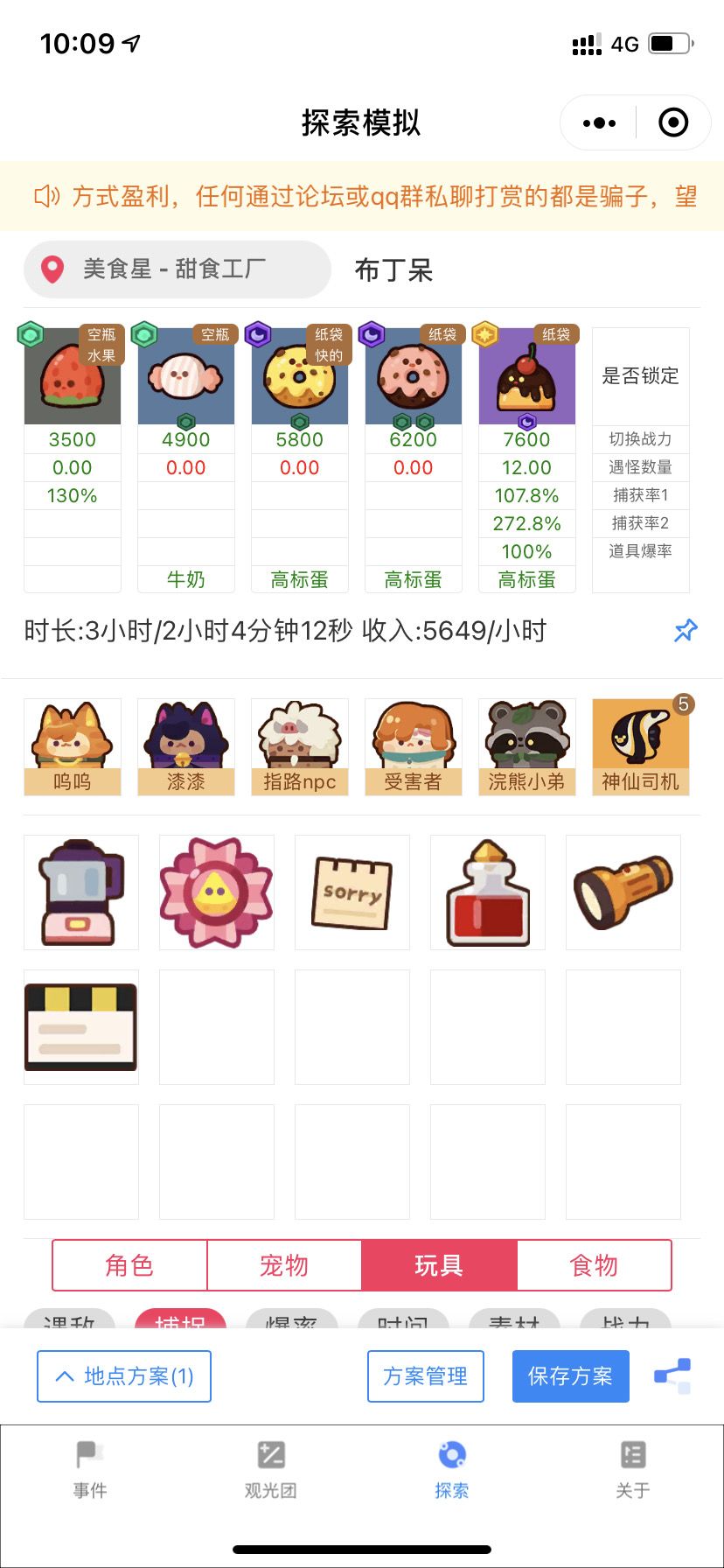The image size is (724, 1568).
Task: Tap the share icon beside 保存方案
Action: click(x=670, y=1375)
